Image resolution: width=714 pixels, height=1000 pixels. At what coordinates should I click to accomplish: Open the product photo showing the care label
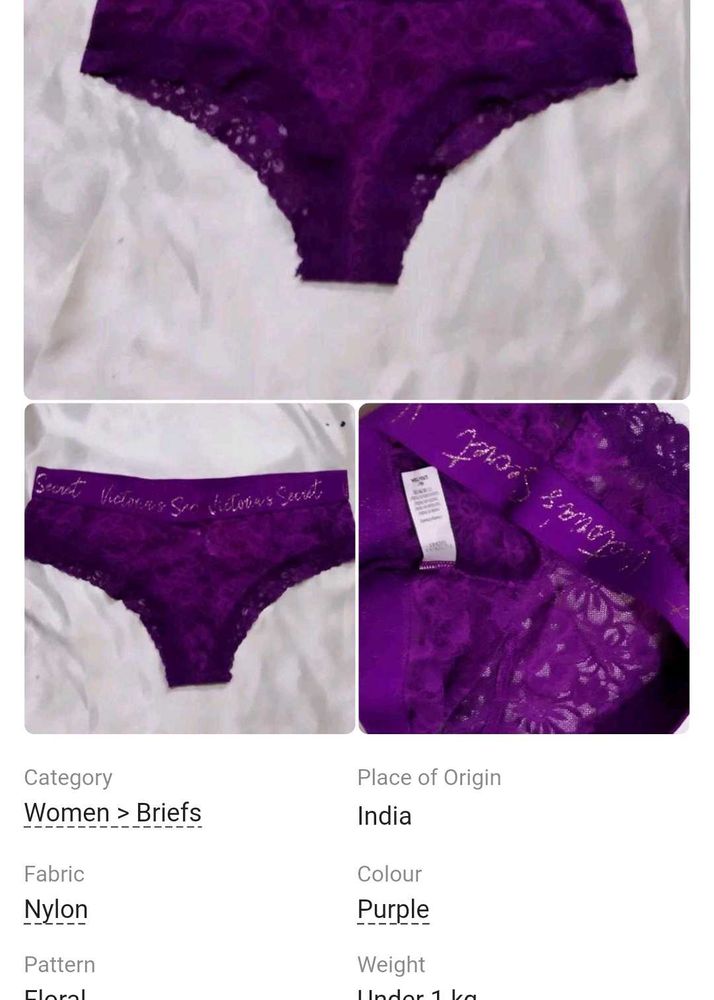tap(524, 568)
